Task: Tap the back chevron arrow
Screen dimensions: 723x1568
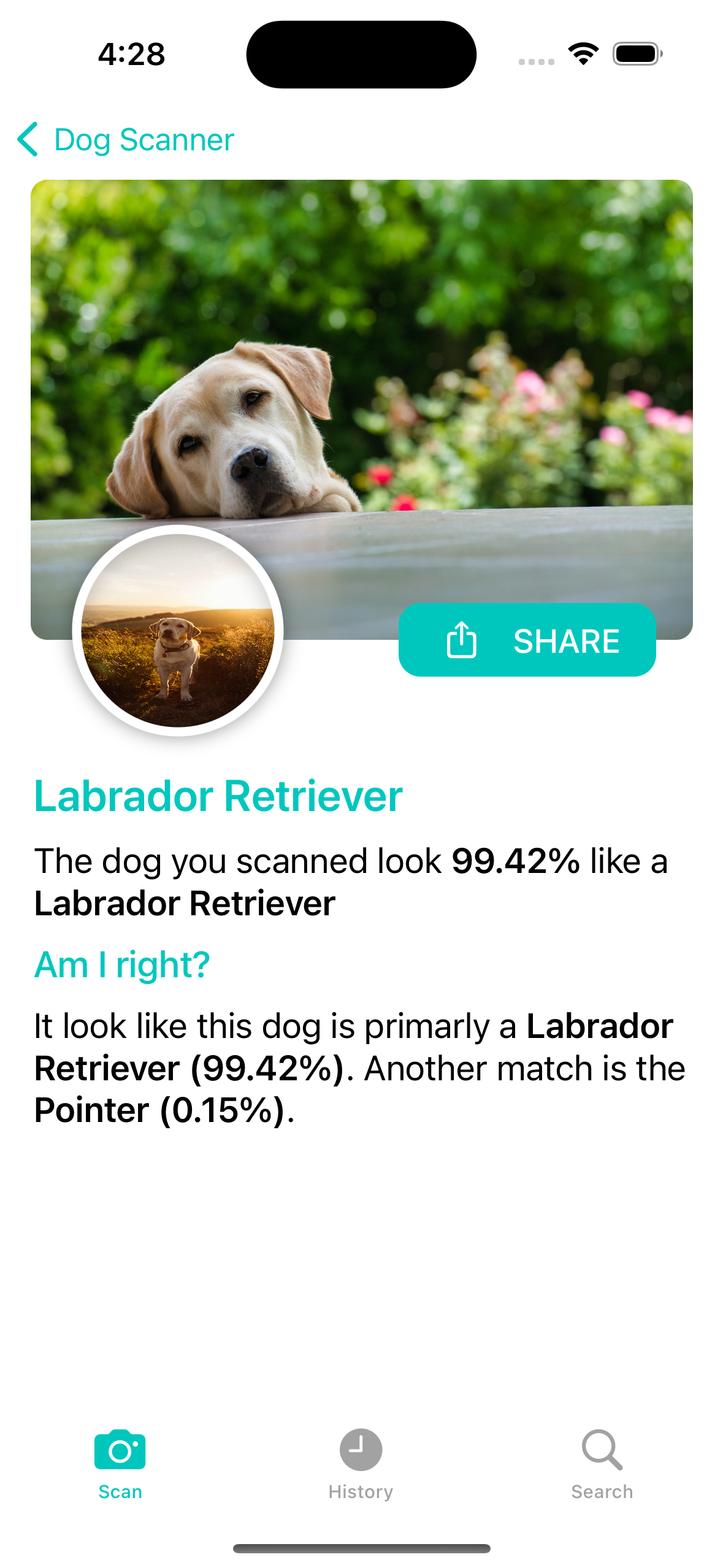Action: (28, 140)
